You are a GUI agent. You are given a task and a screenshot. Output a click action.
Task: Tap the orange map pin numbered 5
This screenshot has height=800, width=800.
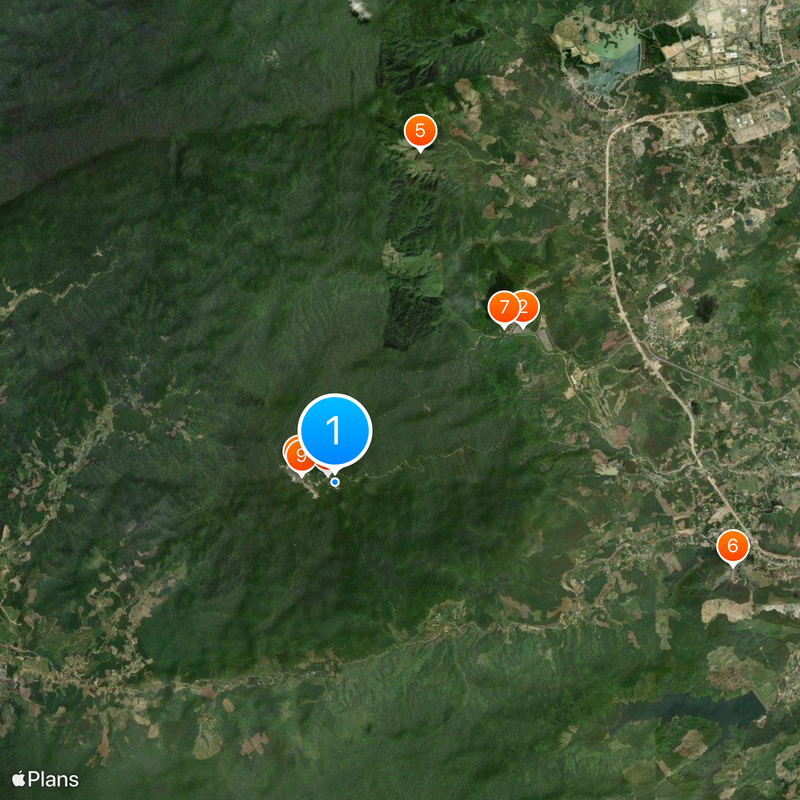pos(420,130)
